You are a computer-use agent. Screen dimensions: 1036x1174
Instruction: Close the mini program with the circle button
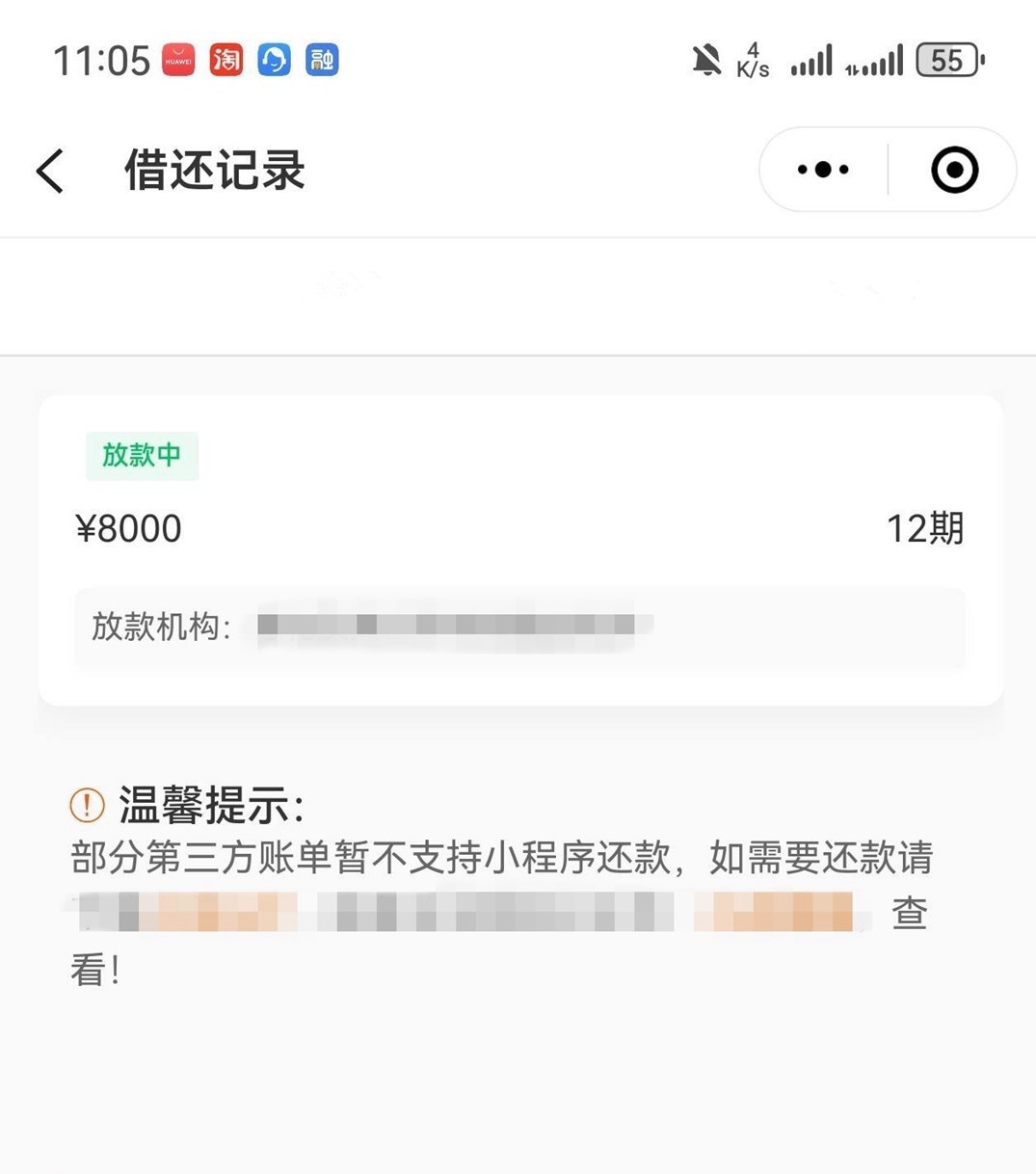click(954, 170)
